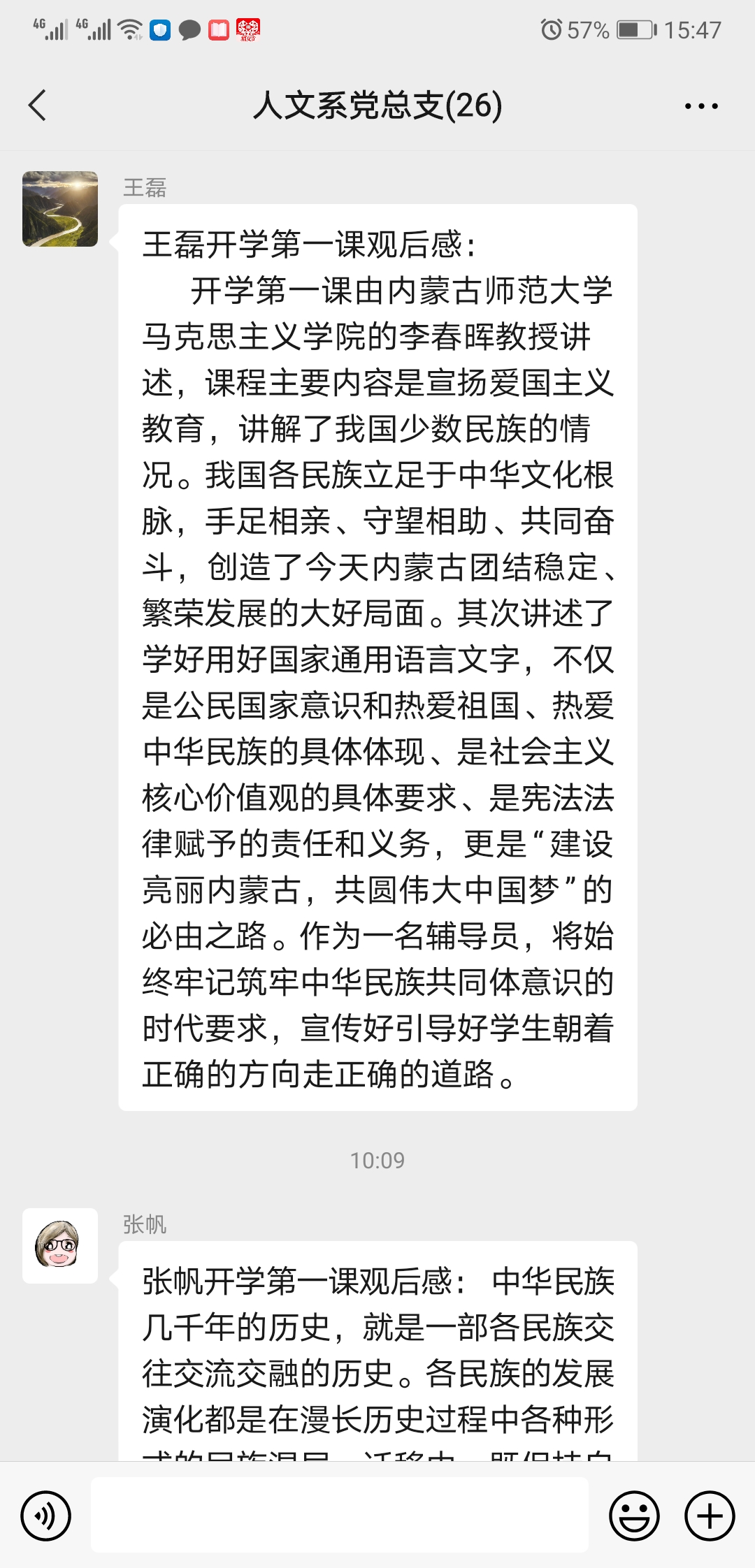
Task: Open 张帆's profile avatar
Action: (x=60, y=1246)
